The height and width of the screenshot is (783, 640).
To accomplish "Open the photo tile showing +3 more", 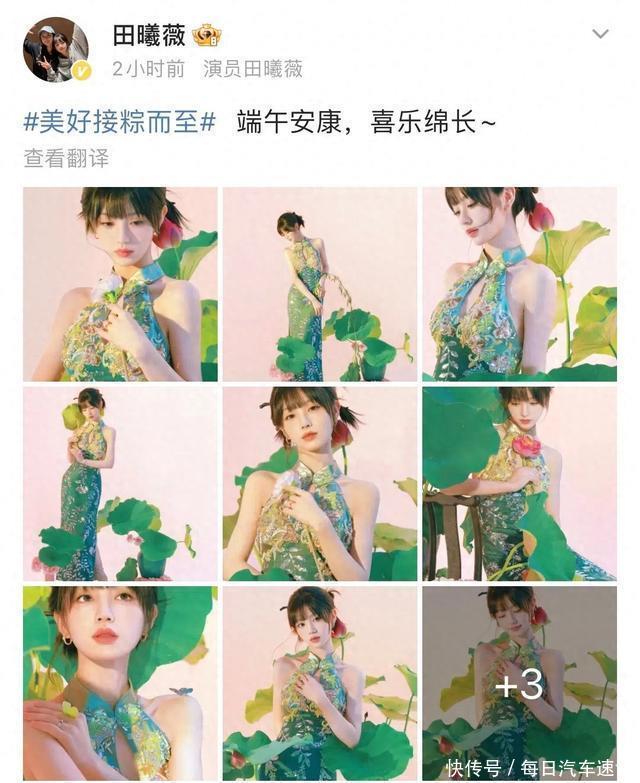I will pos(519,683).
